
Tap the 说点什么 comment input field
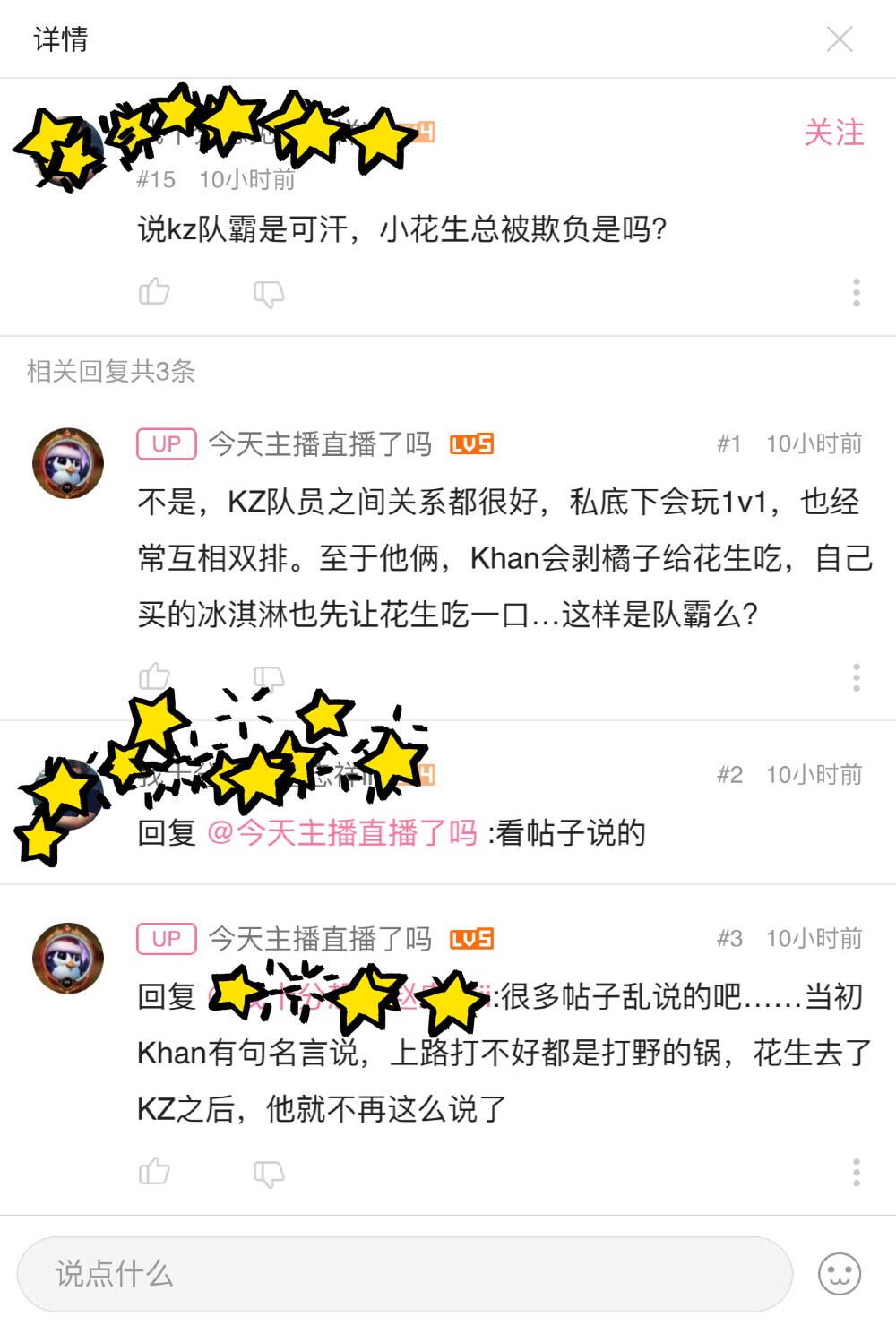(404, 1274)
